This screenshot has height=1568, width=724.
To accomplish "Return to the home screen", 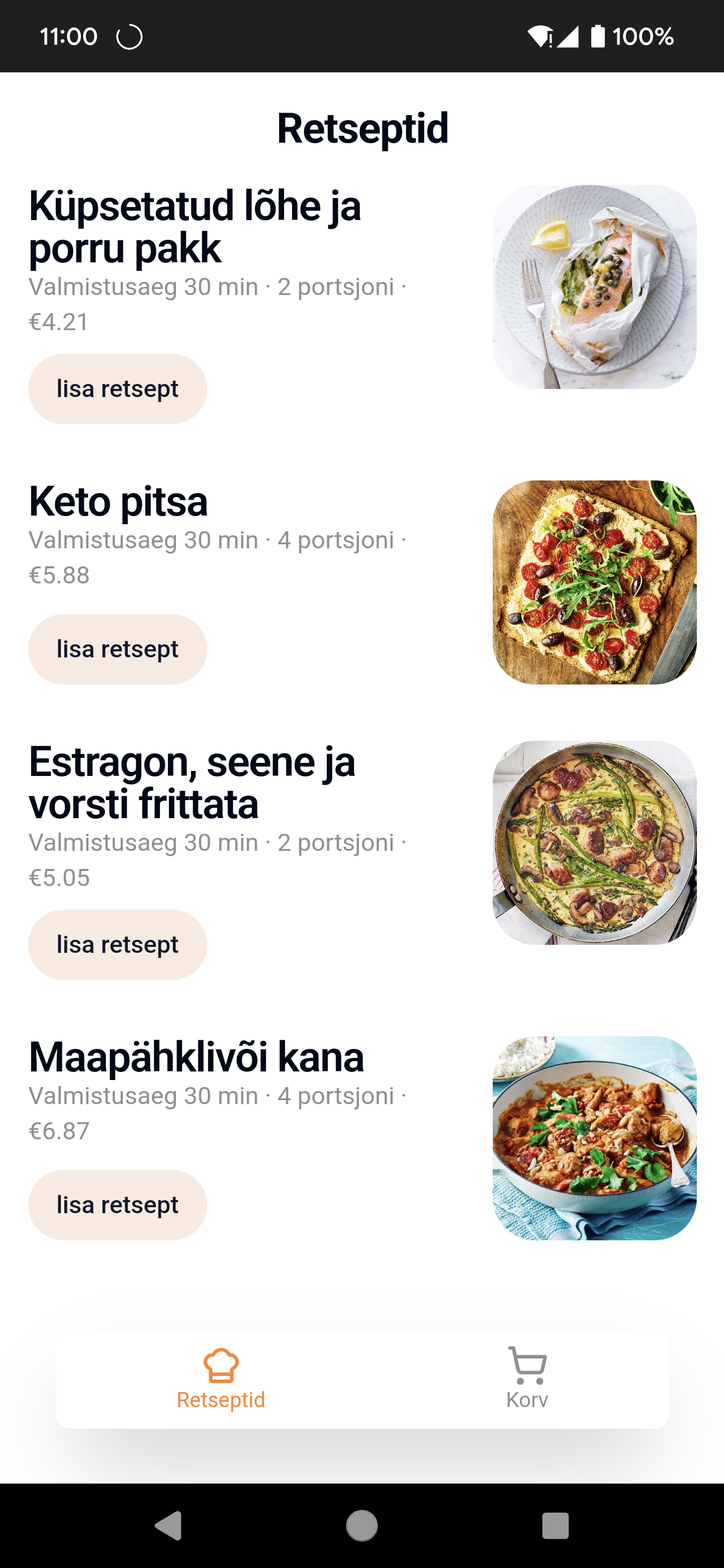I will click(x=361, y=1525).
